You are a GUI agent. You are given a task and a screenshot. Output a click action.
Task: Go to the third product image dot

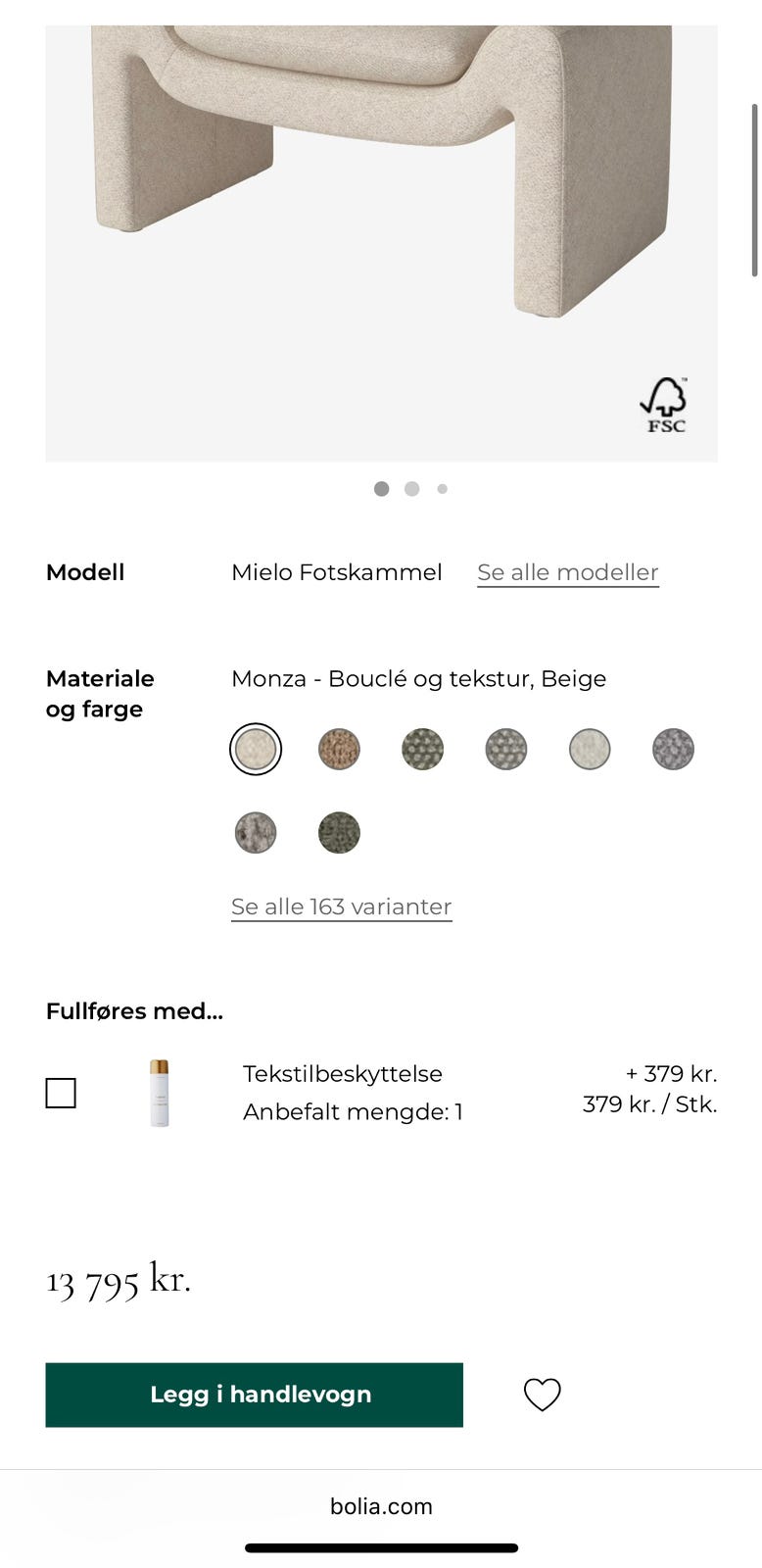pos(442,488)
